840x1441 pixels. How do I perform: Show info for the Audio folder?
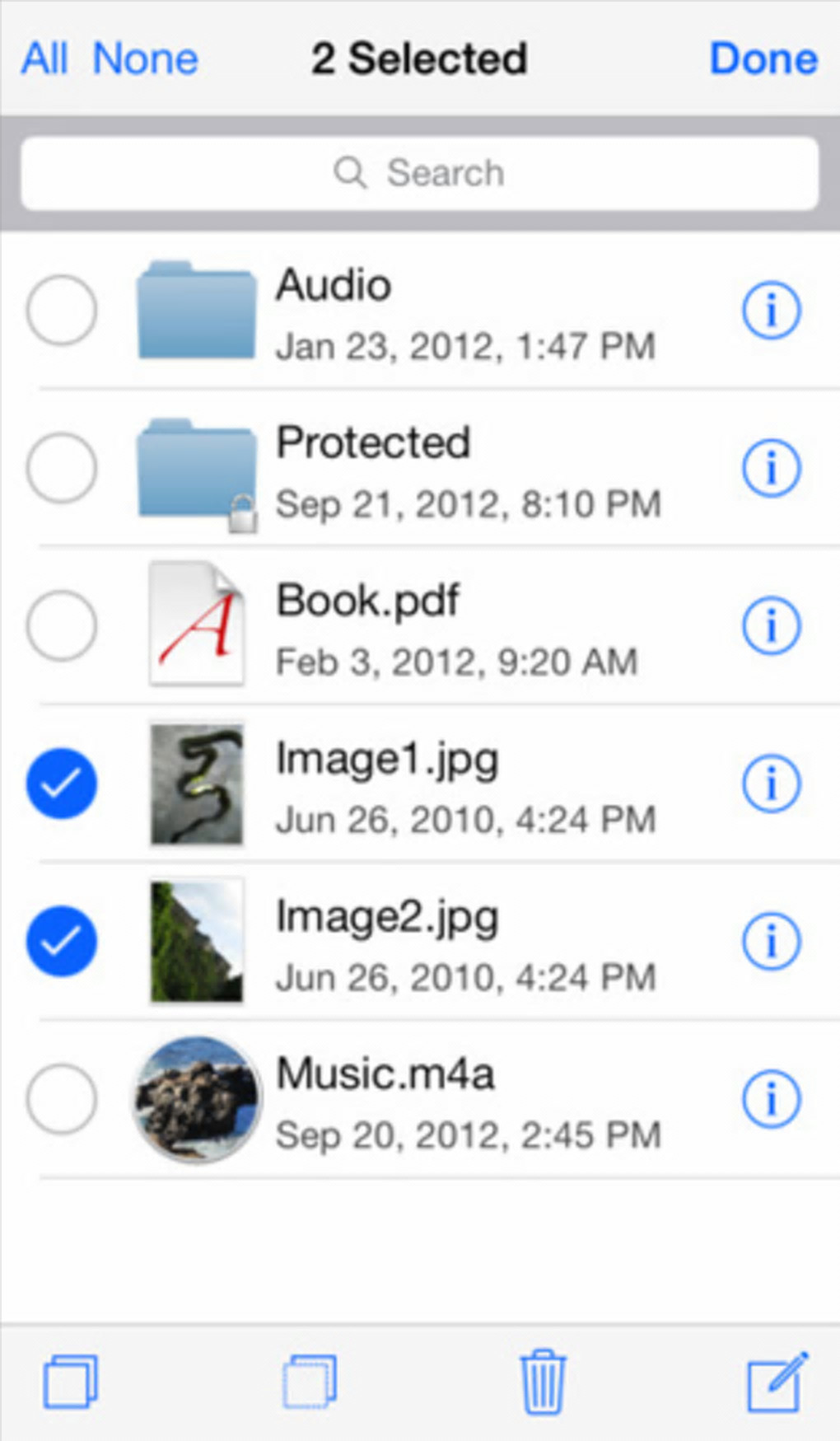(x=771, y=311)
